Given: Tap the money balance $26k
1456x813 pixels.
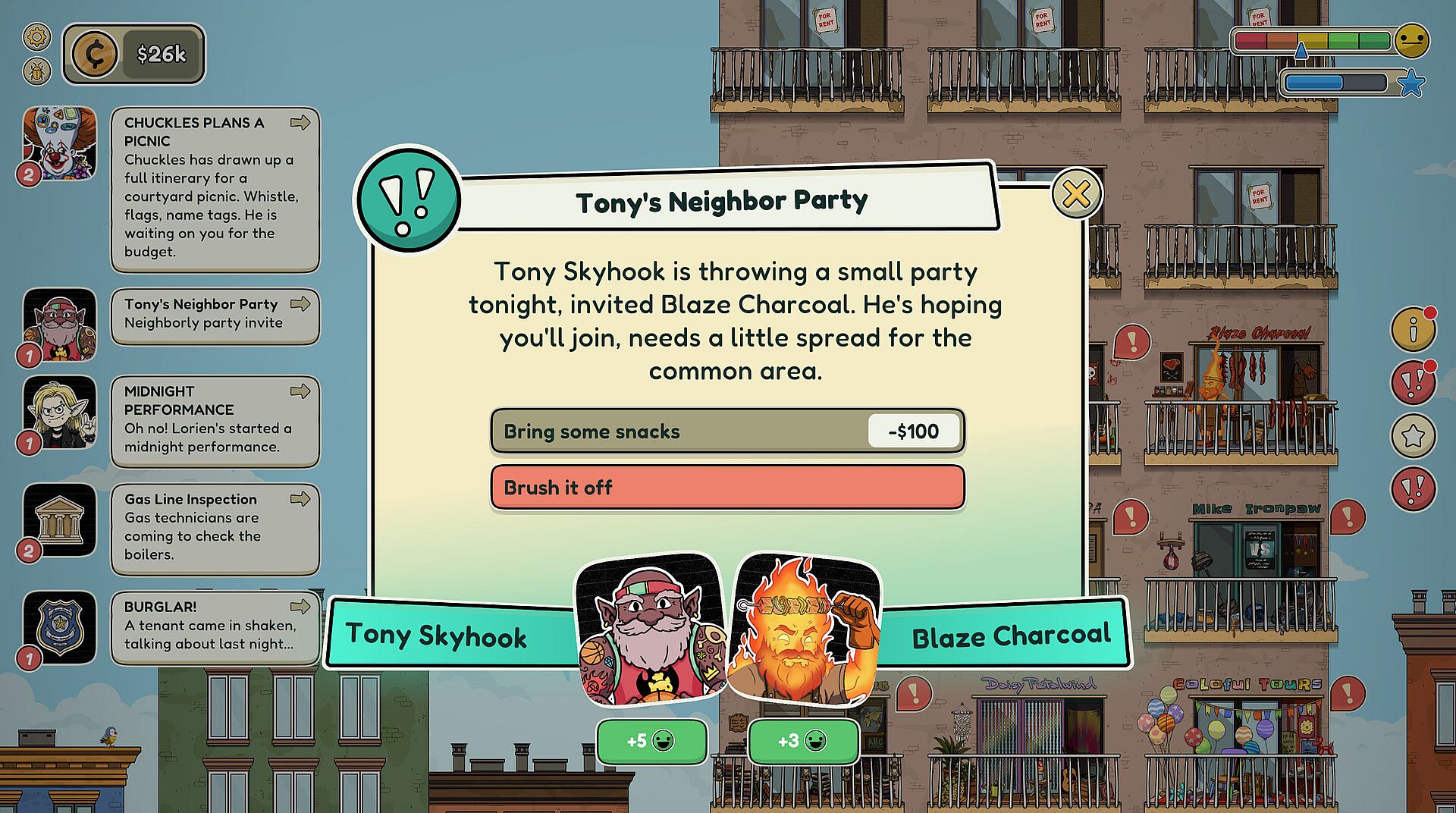Looking at the screenshot, I should [134, 54].
